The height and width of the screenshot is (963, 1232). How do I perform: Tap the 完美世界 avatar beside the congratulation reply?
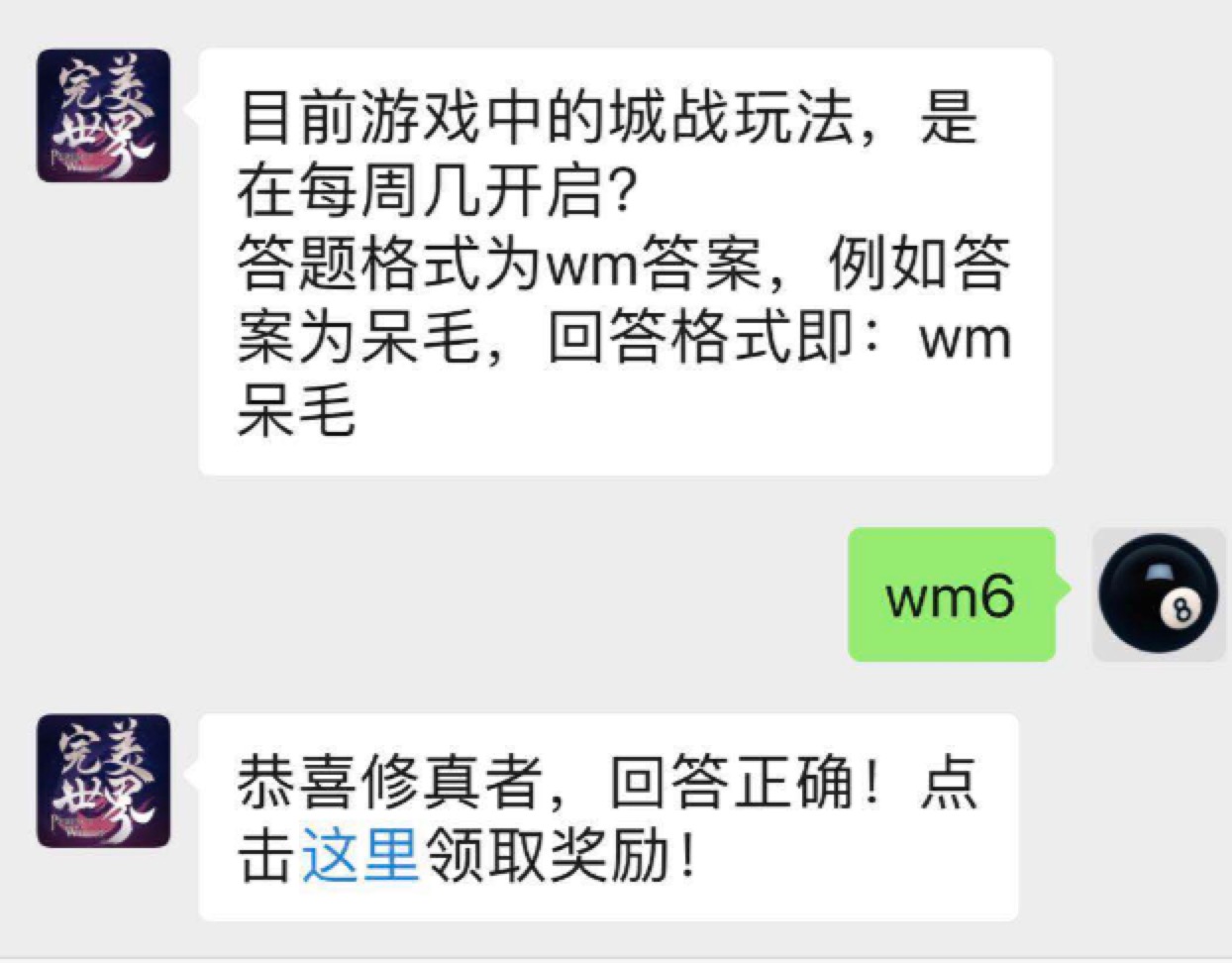pos(103,781)
